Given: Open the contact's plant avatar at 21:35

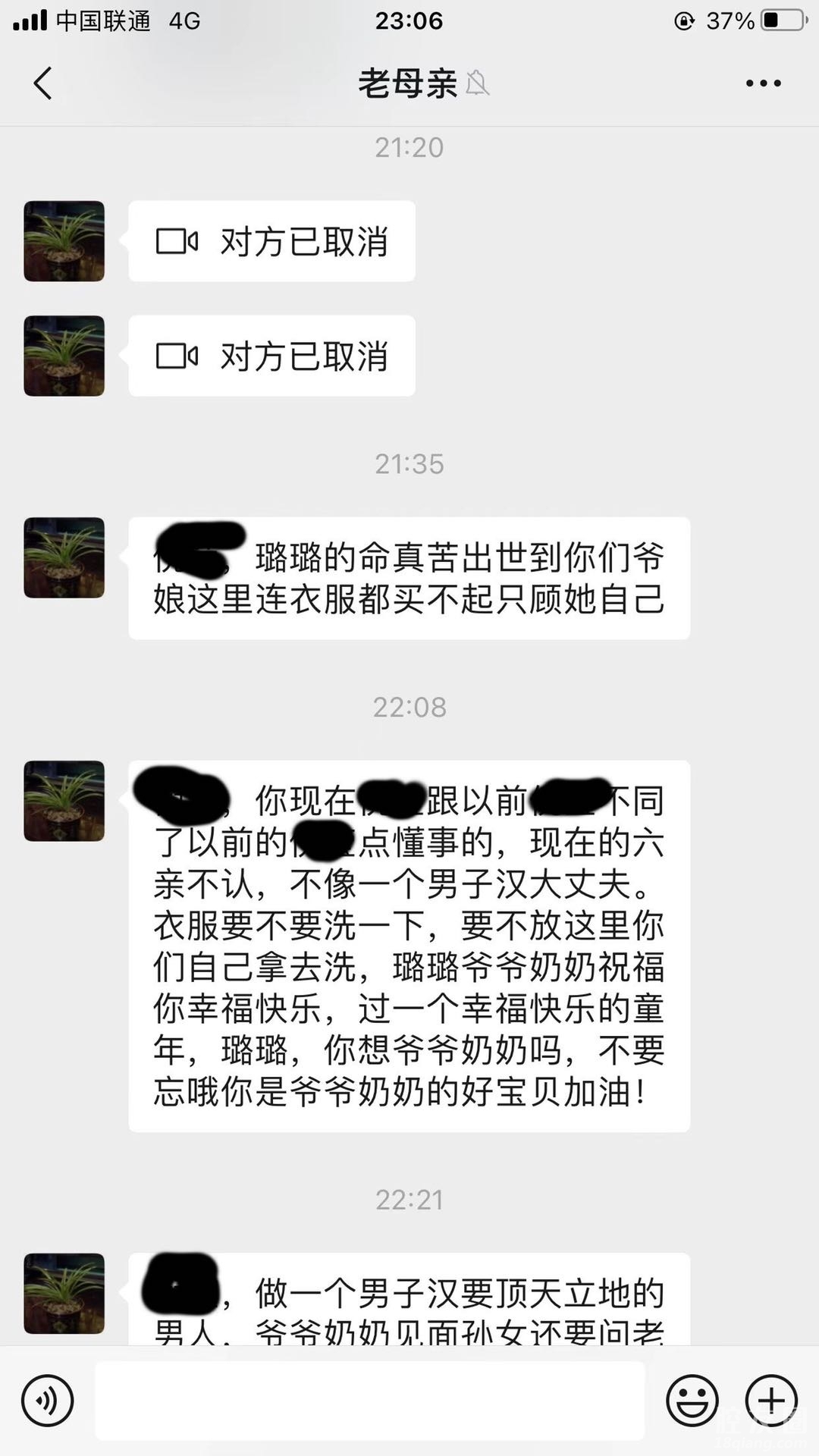Looking at the screenshot, I should pos(64,558).
